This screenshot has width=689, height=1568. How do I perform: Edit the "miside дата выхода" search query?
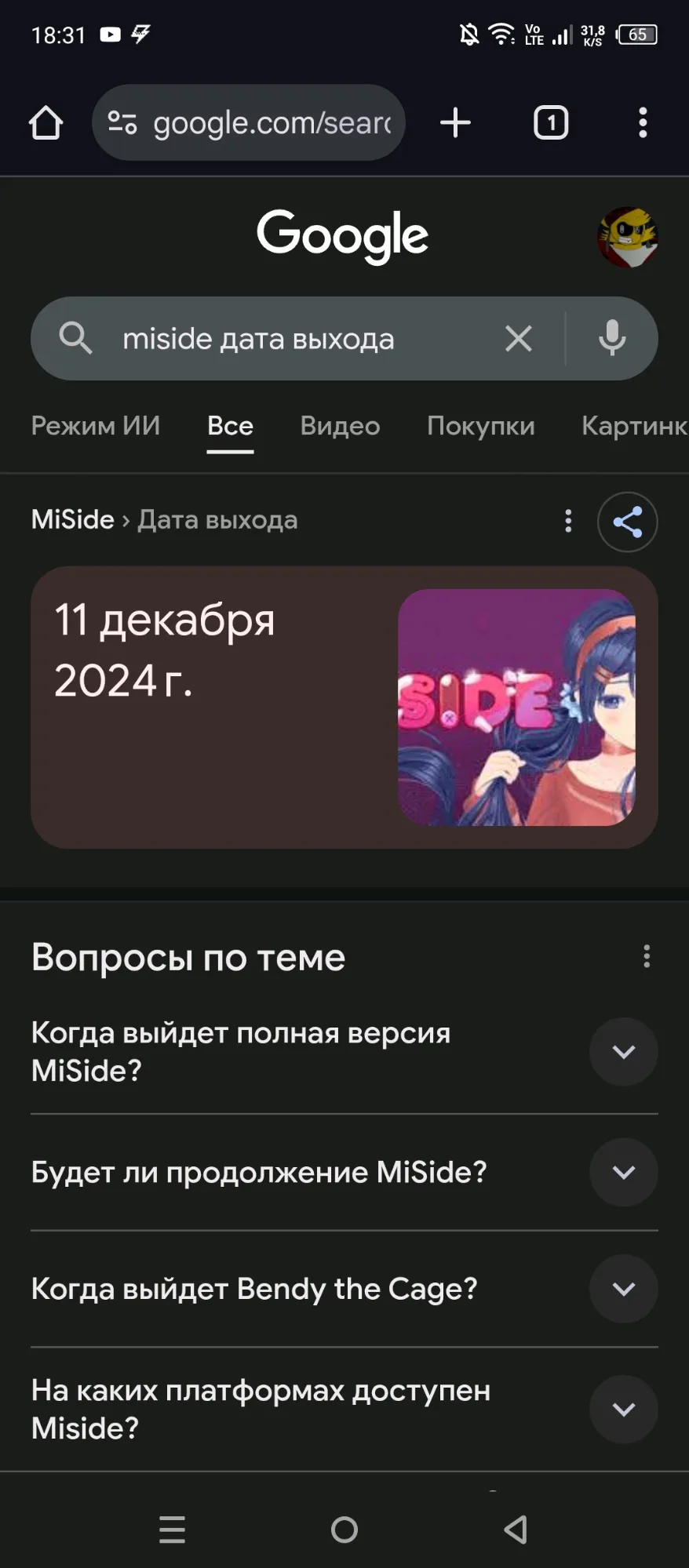(298, 339)
